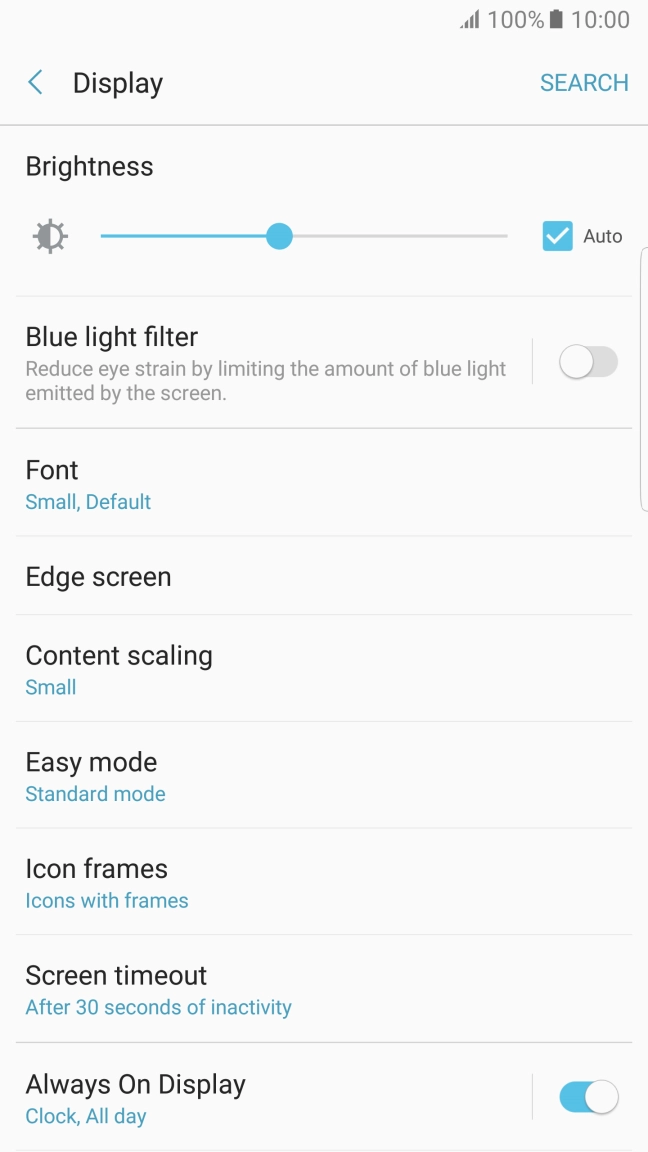The image size is (648, 1152).
Task: Open Font settings
Action: (x=300, y=484)
